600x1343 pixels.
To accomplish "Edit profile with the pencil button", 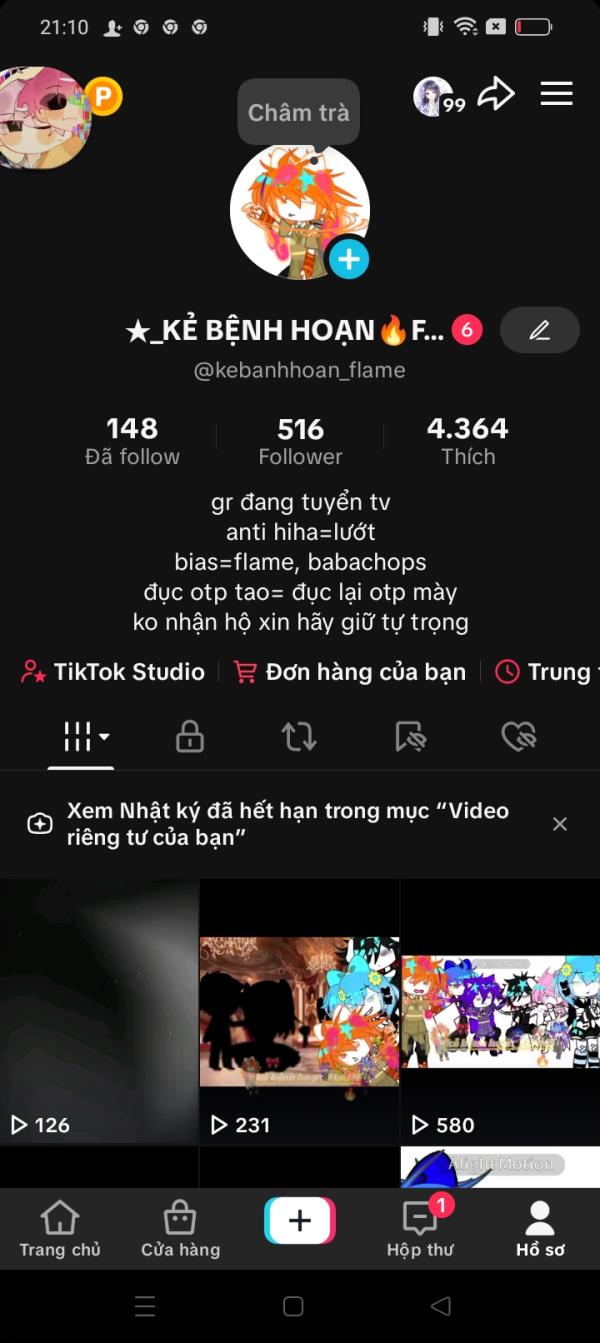I will click(539, 330).
